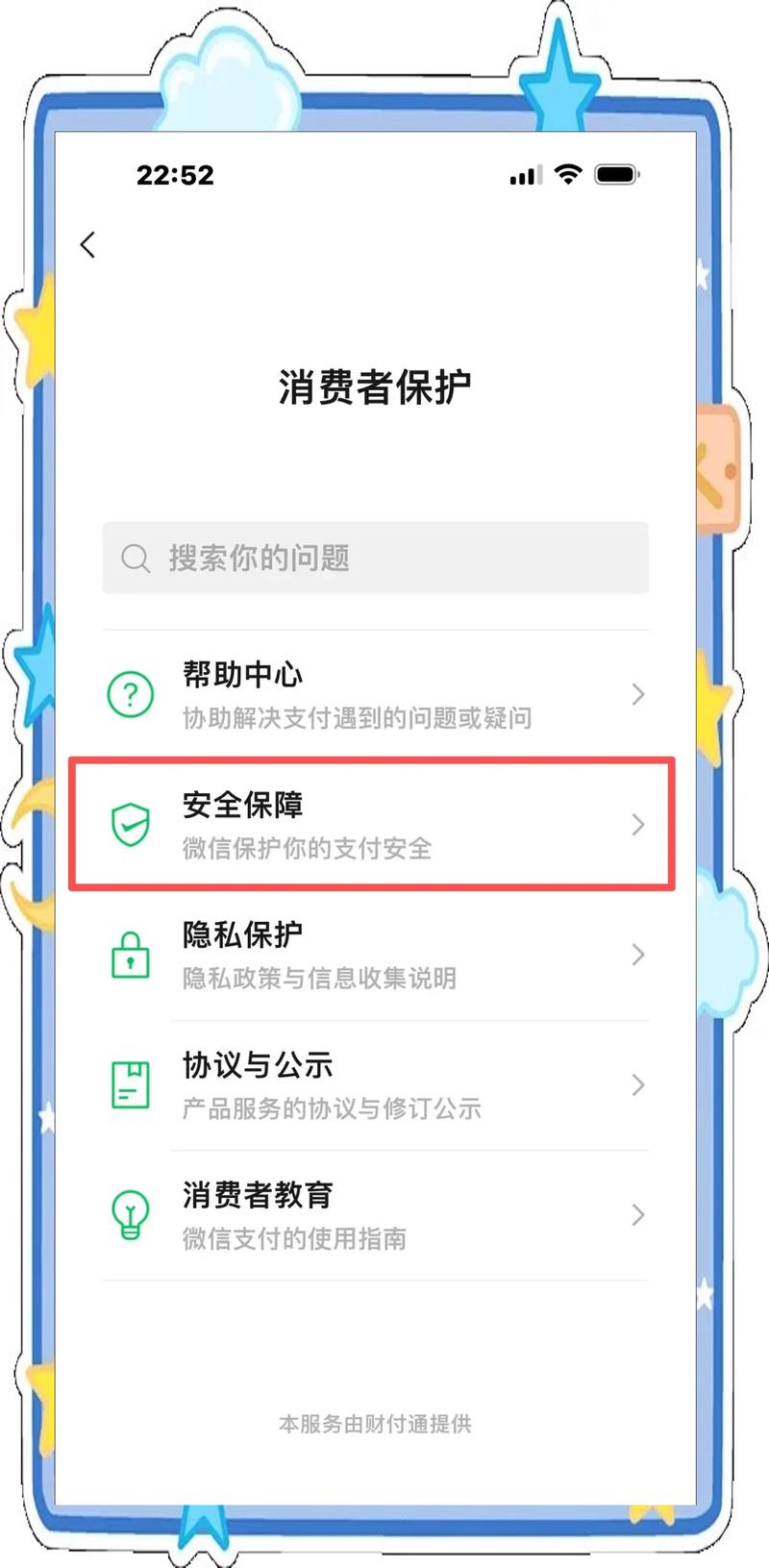
Task: Open 协议与公示 agreements
Action: click(375, 1084)
